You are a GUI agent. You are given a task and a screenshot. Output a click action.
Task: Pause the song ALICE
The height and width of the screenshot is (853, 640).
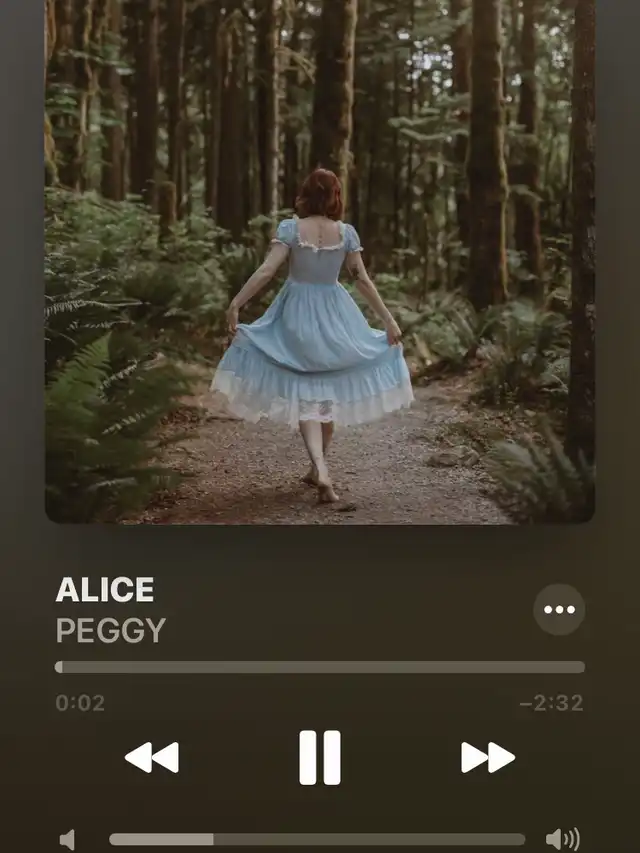tap(320, 757)
